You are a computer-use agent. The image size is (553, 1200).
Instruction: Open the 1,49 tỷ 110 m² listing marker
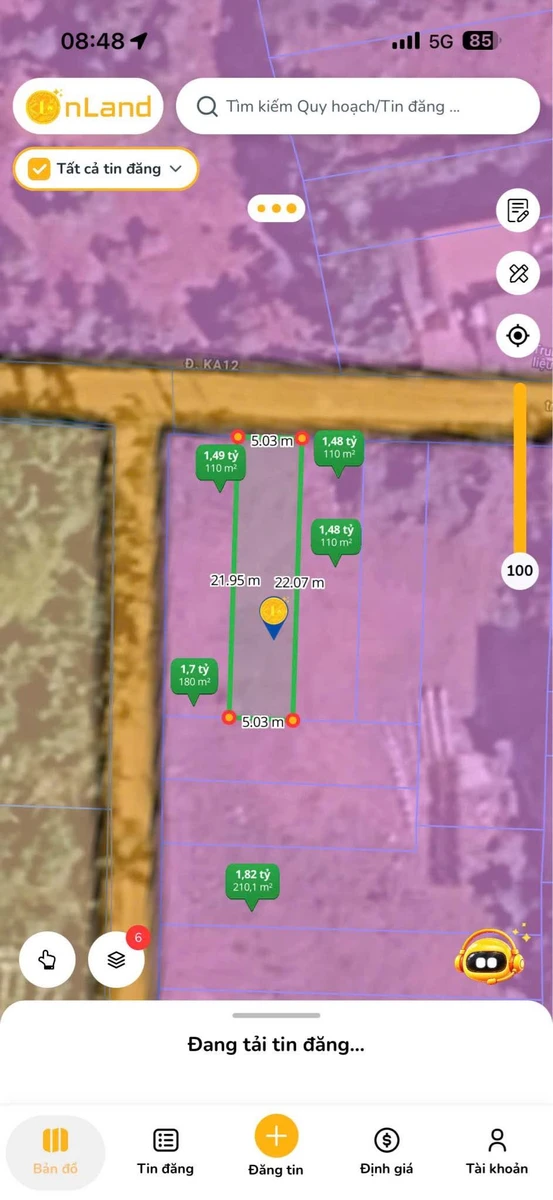220,467
